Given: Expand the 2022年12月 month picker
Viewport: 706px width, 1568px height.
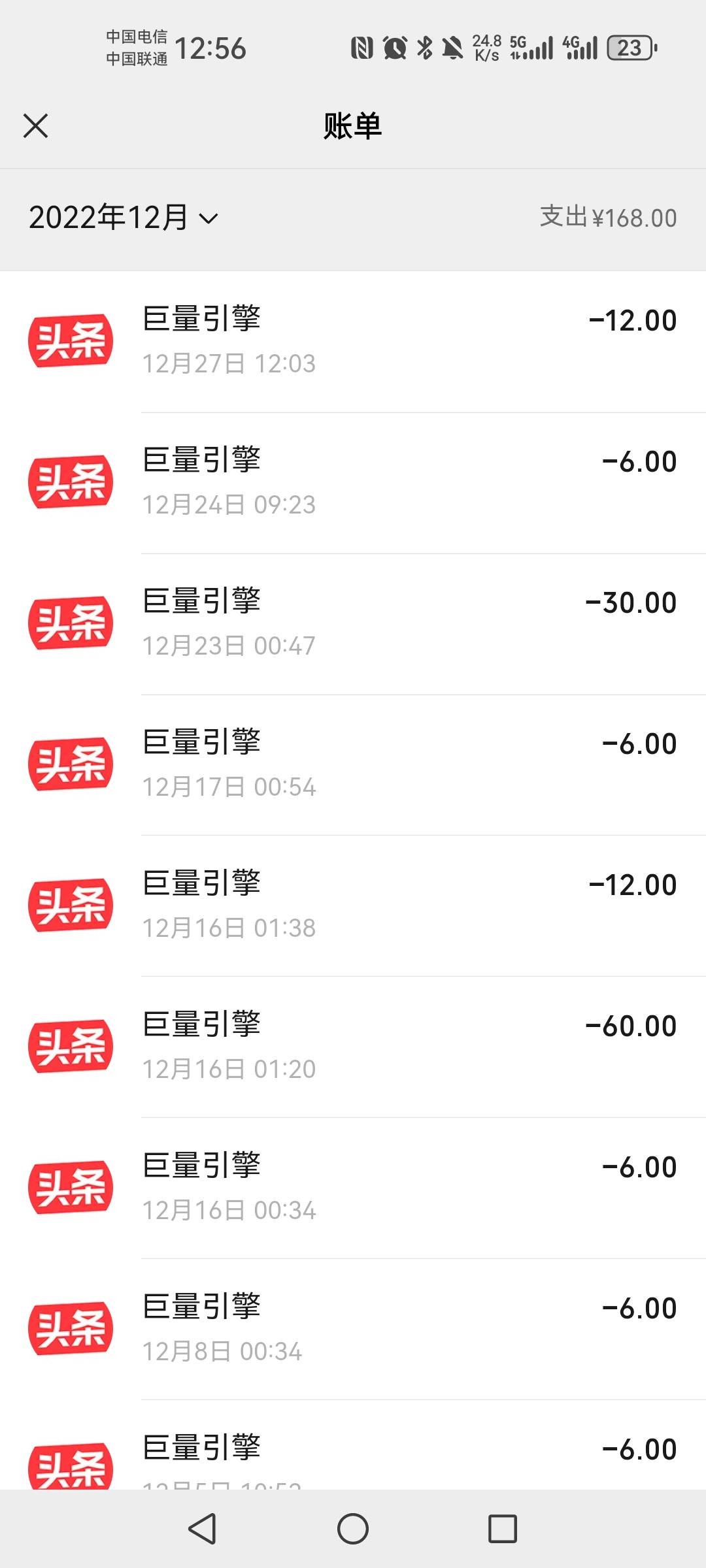Looking at the screenshot, I should pyautogui.click(x=123, y=218).
